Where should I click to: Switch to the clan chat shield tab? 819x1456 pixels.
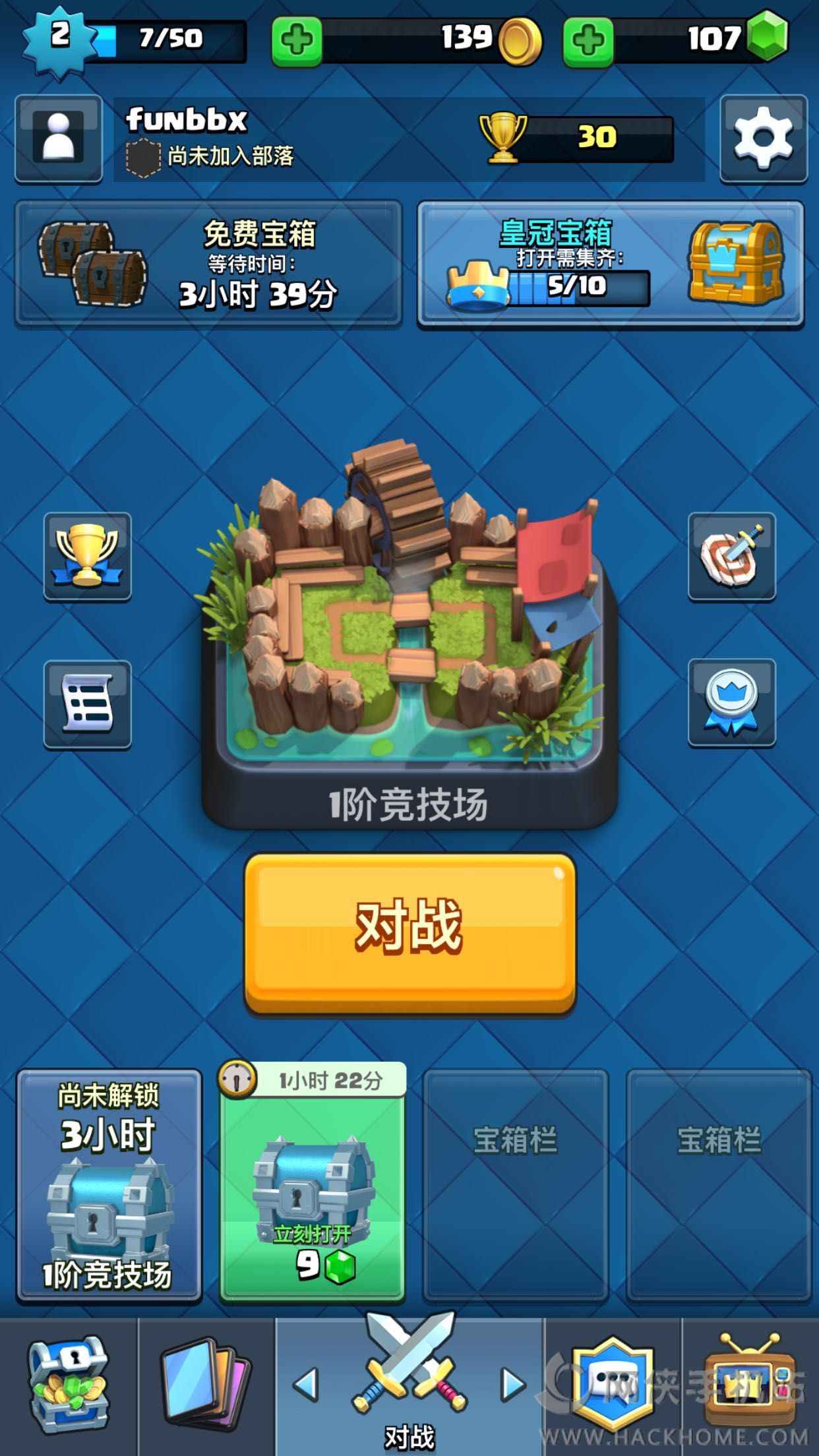click(613, 1385)
